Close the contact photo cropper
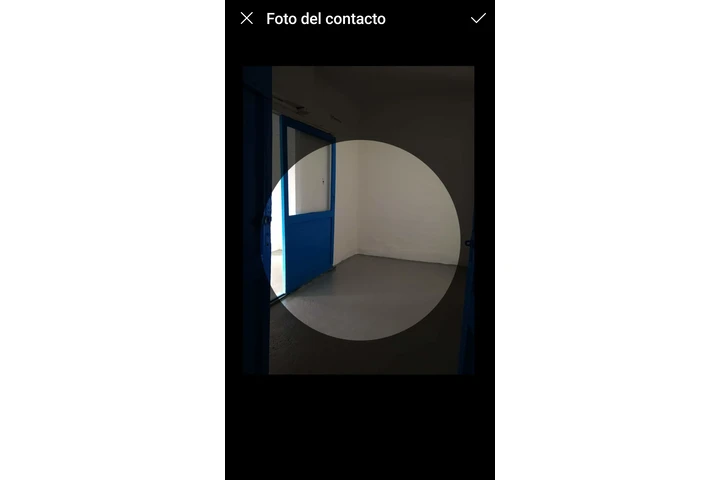Screen dimensions: 720x480 pos(247,18)
